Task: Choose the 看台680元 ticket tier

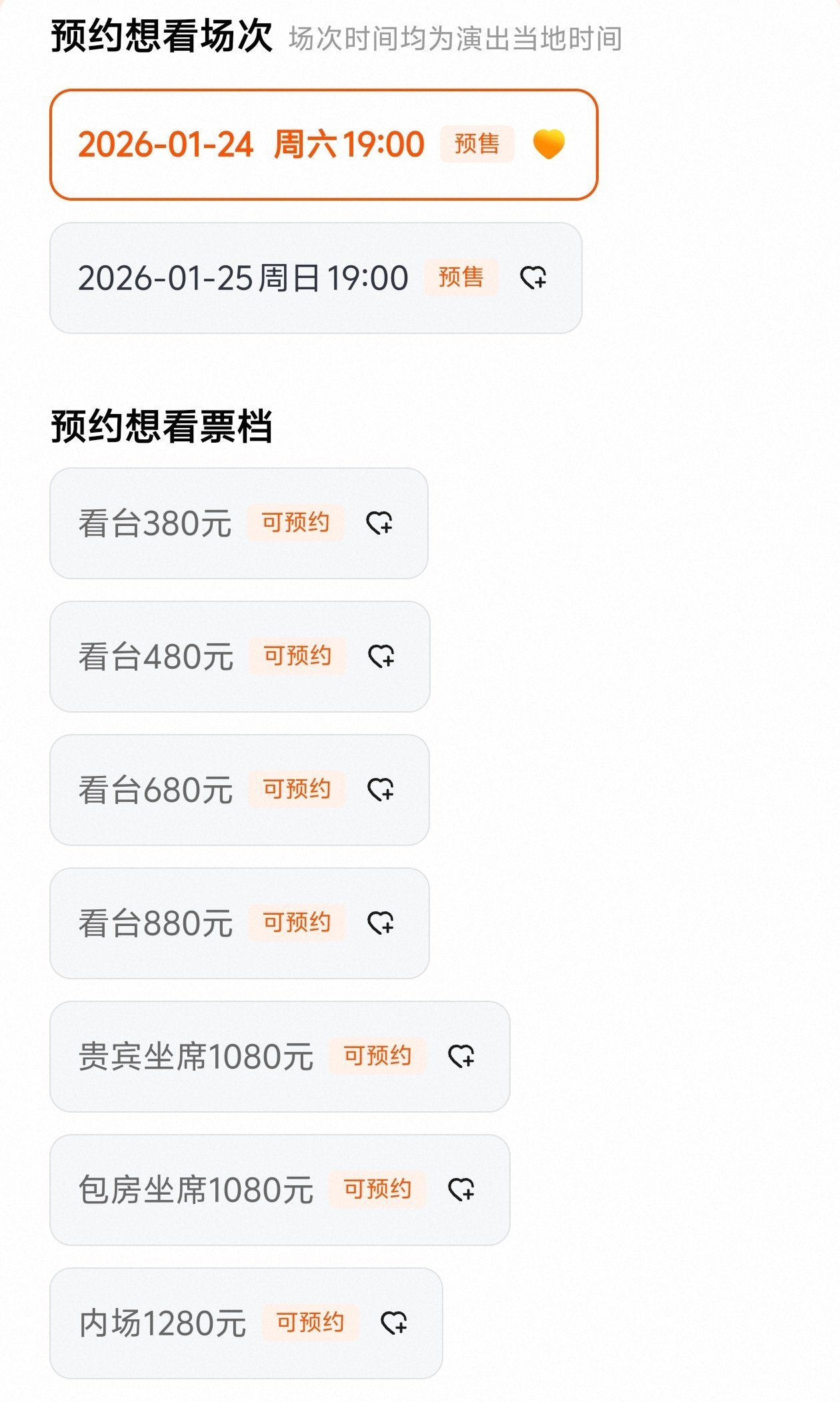Action: (239, 790)
